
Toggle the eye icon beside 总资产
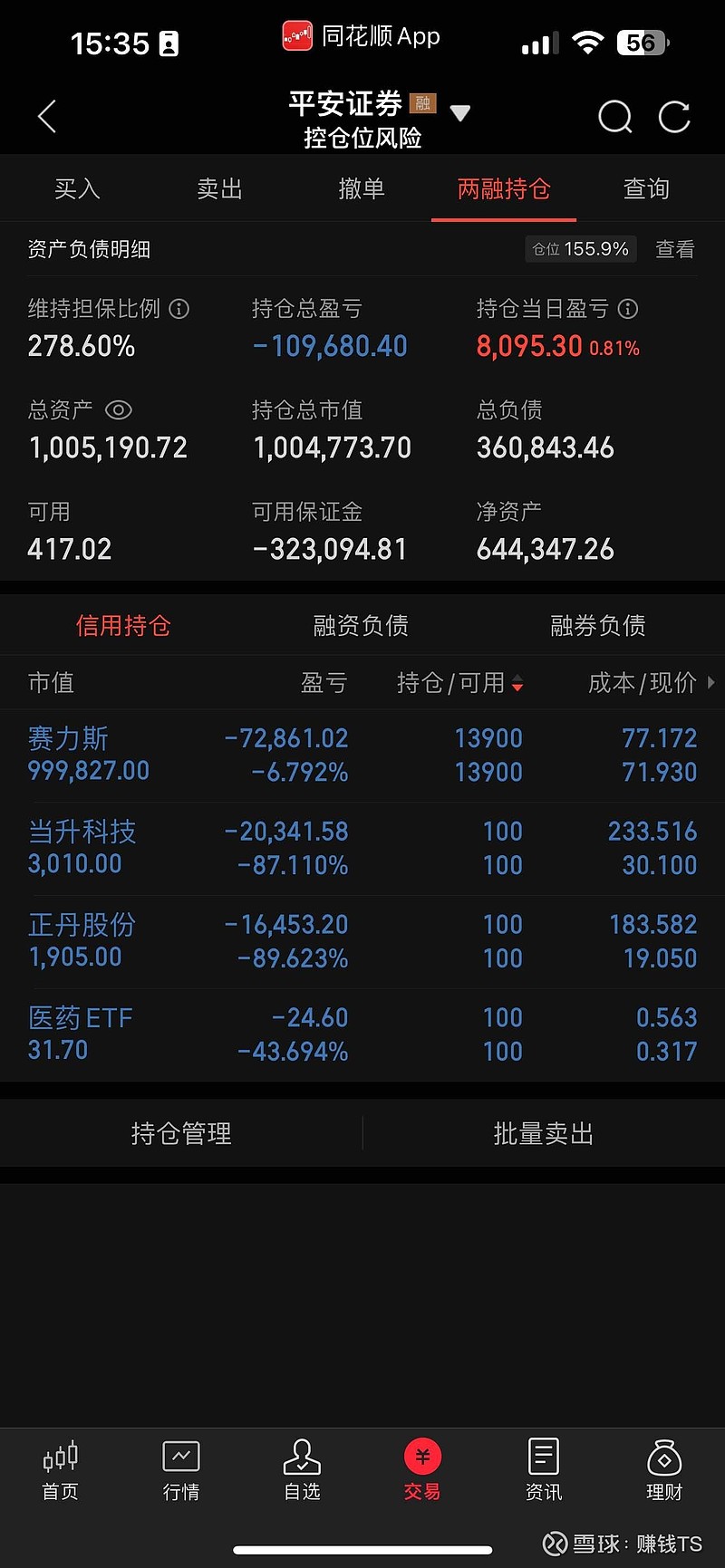click(119, 410)
